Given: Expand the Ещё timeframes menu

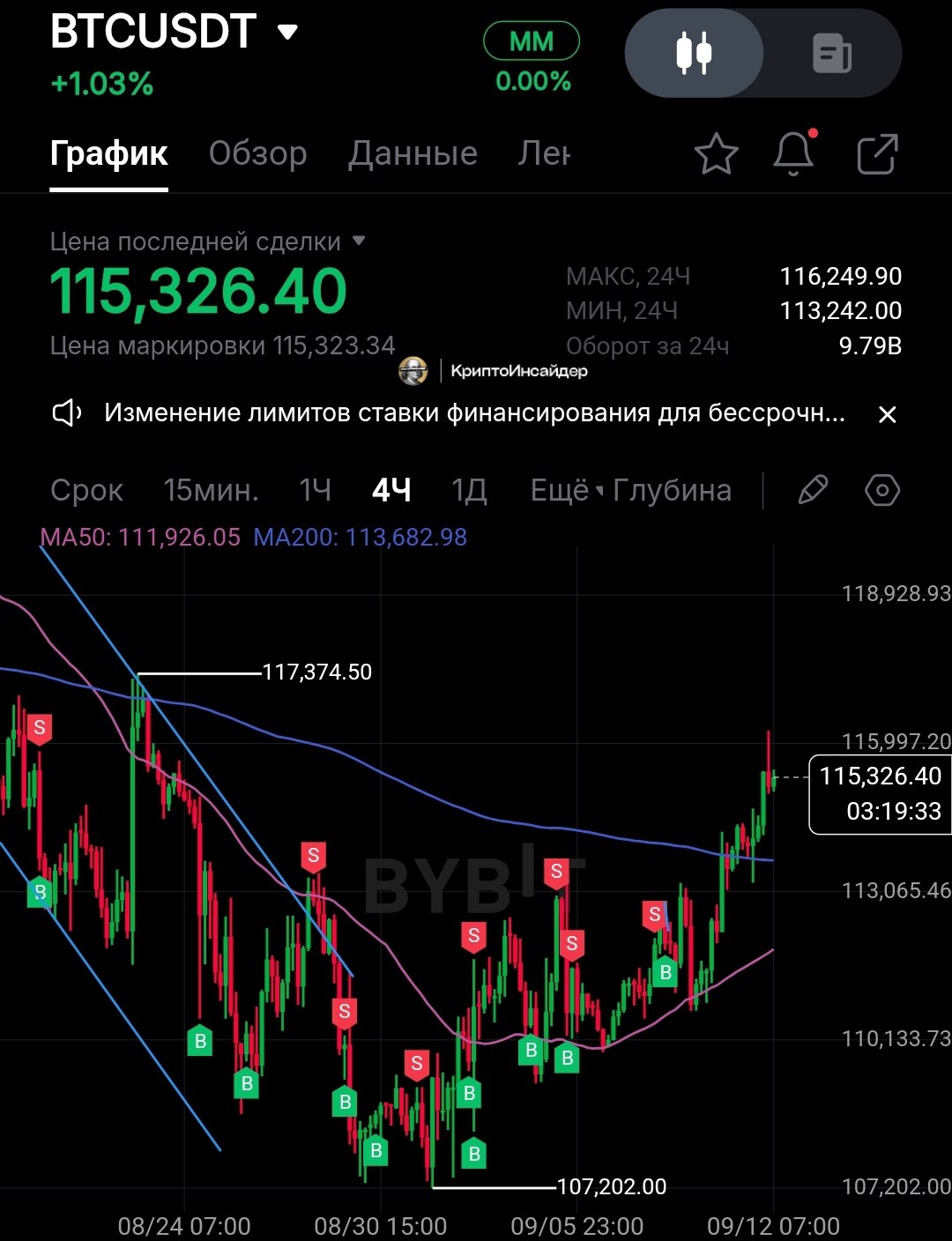Looking at the screenshot, I should (566, 491).
